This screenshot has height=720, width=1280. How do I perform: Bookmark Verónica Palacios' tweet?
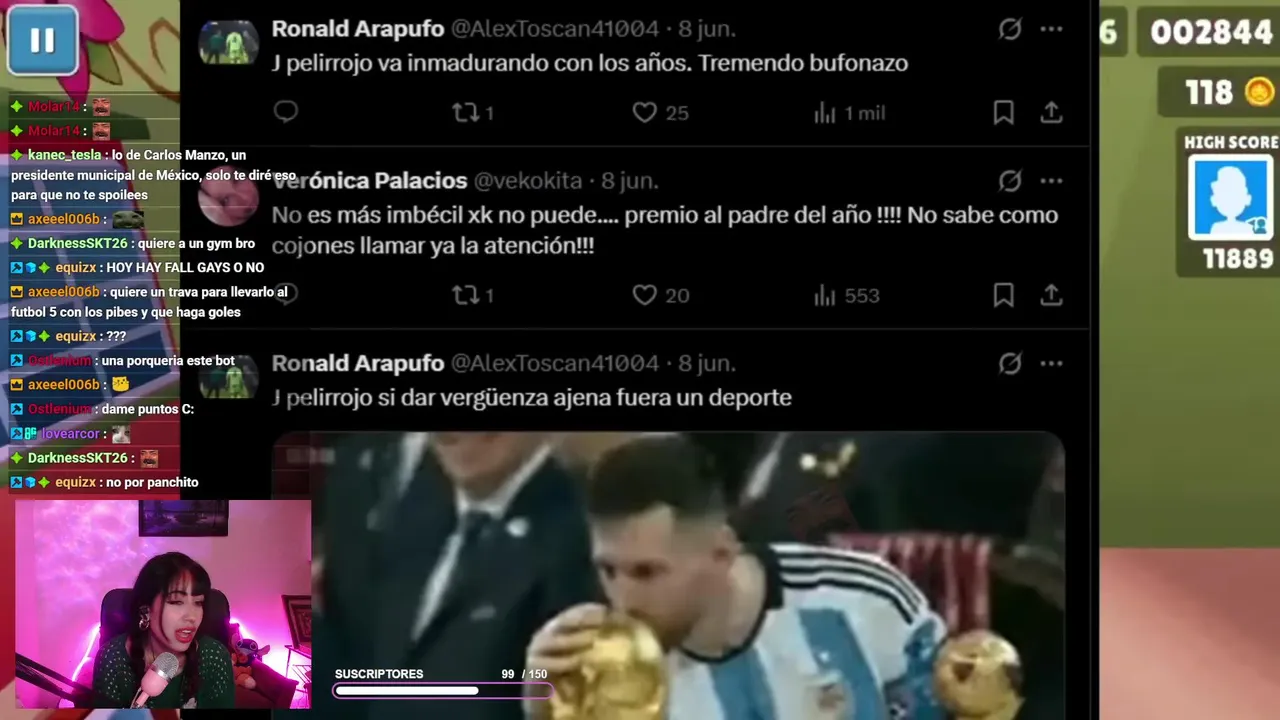(x=1003, y=295)
